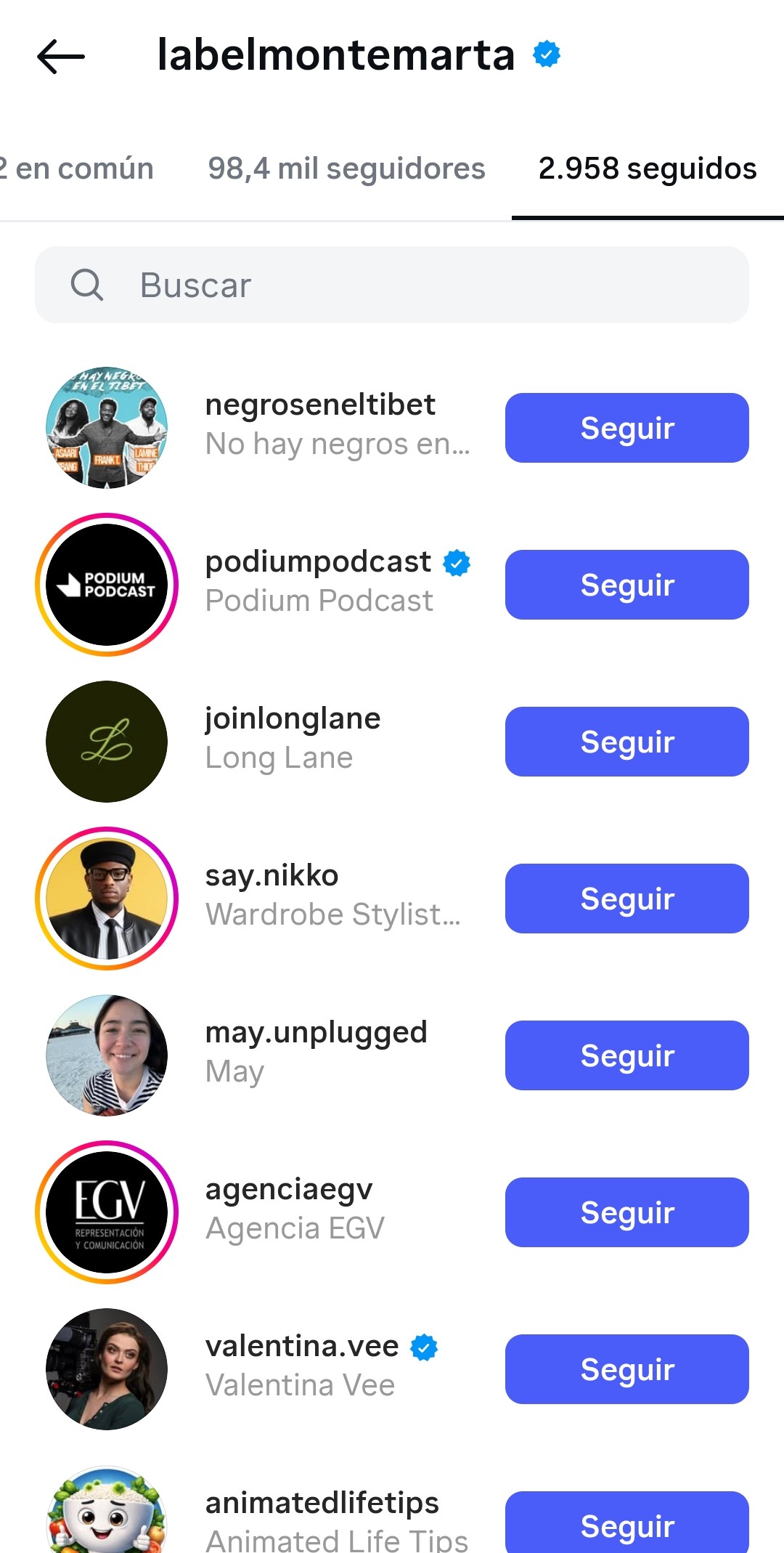View podiumpodcast's story from its avatar

107,585
